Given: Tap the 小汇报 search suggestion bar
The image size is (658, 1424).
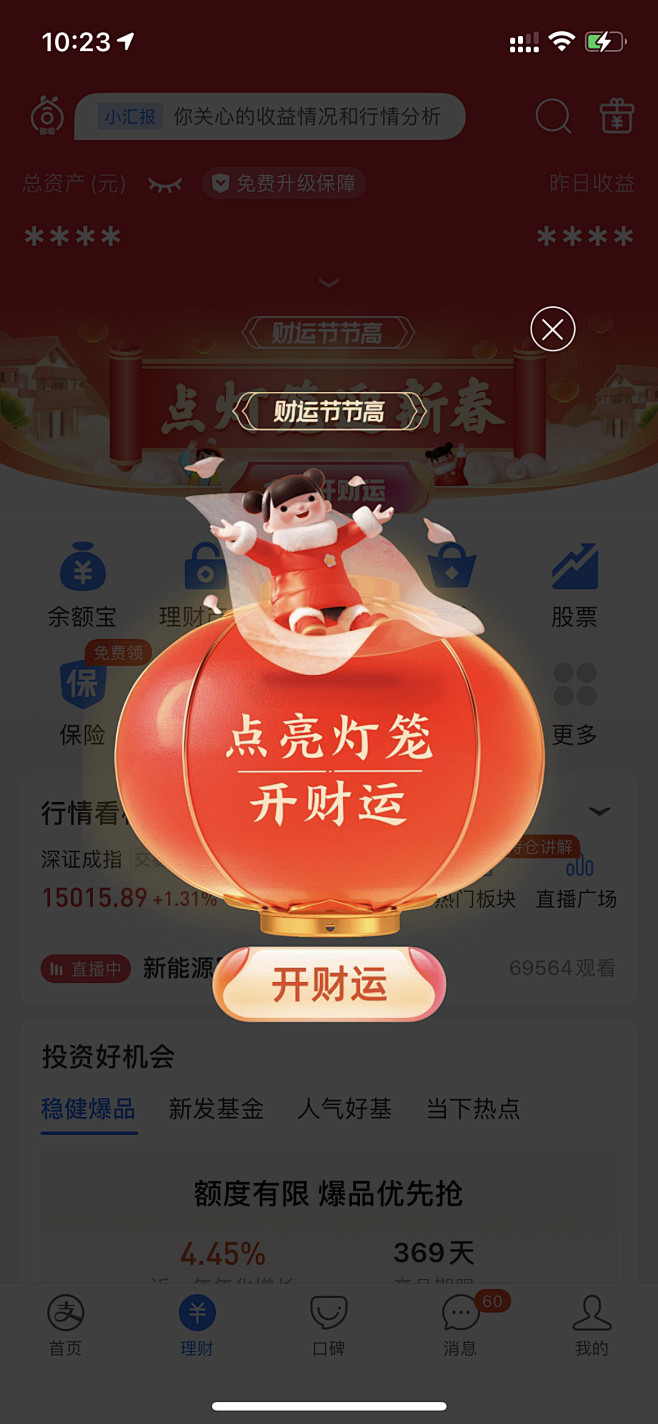Looking at the screenshot, I should click(x=270, y=117).
